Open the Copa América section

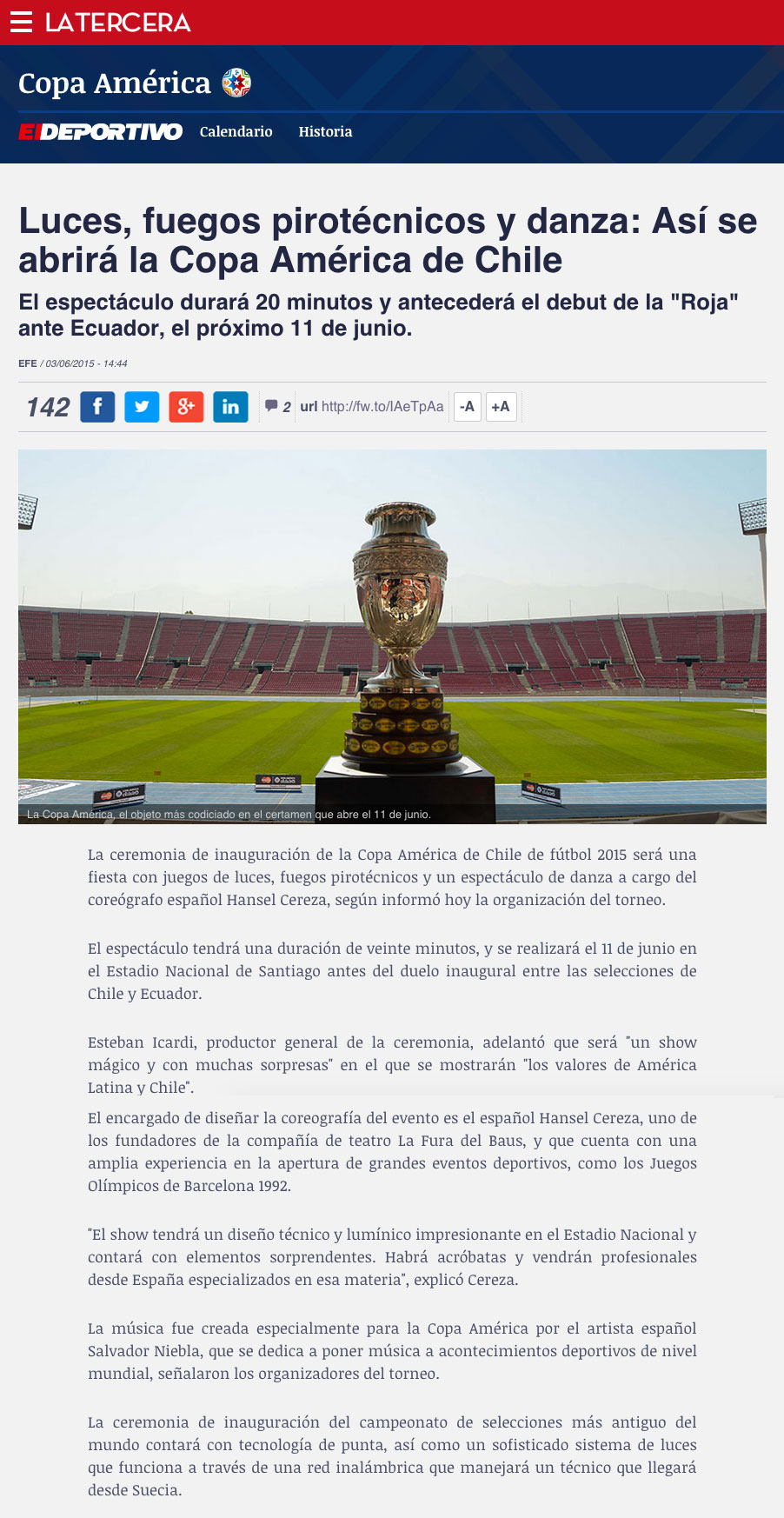[x=115, y=83]
